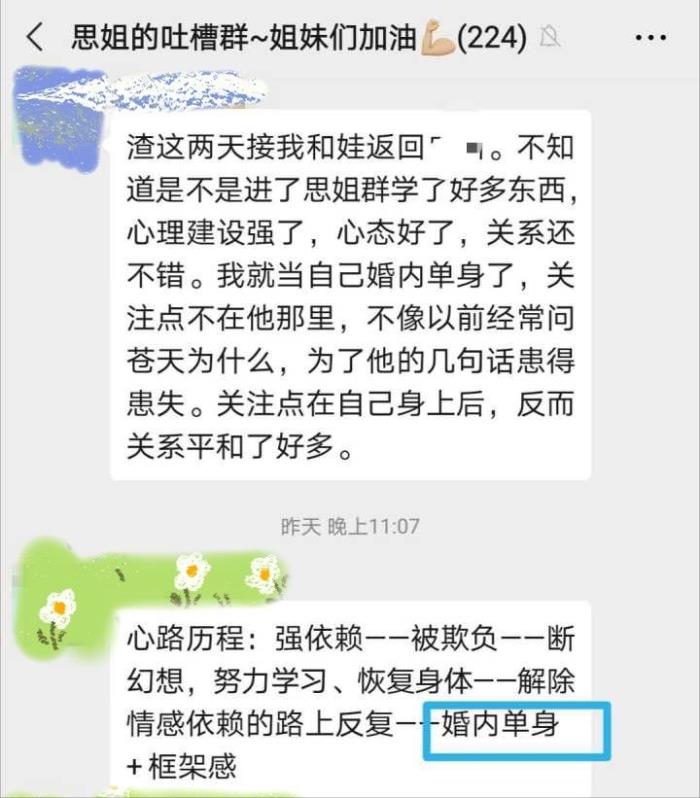
Task: Open the group chat overflow menu
Action: (x=650, y=39)
